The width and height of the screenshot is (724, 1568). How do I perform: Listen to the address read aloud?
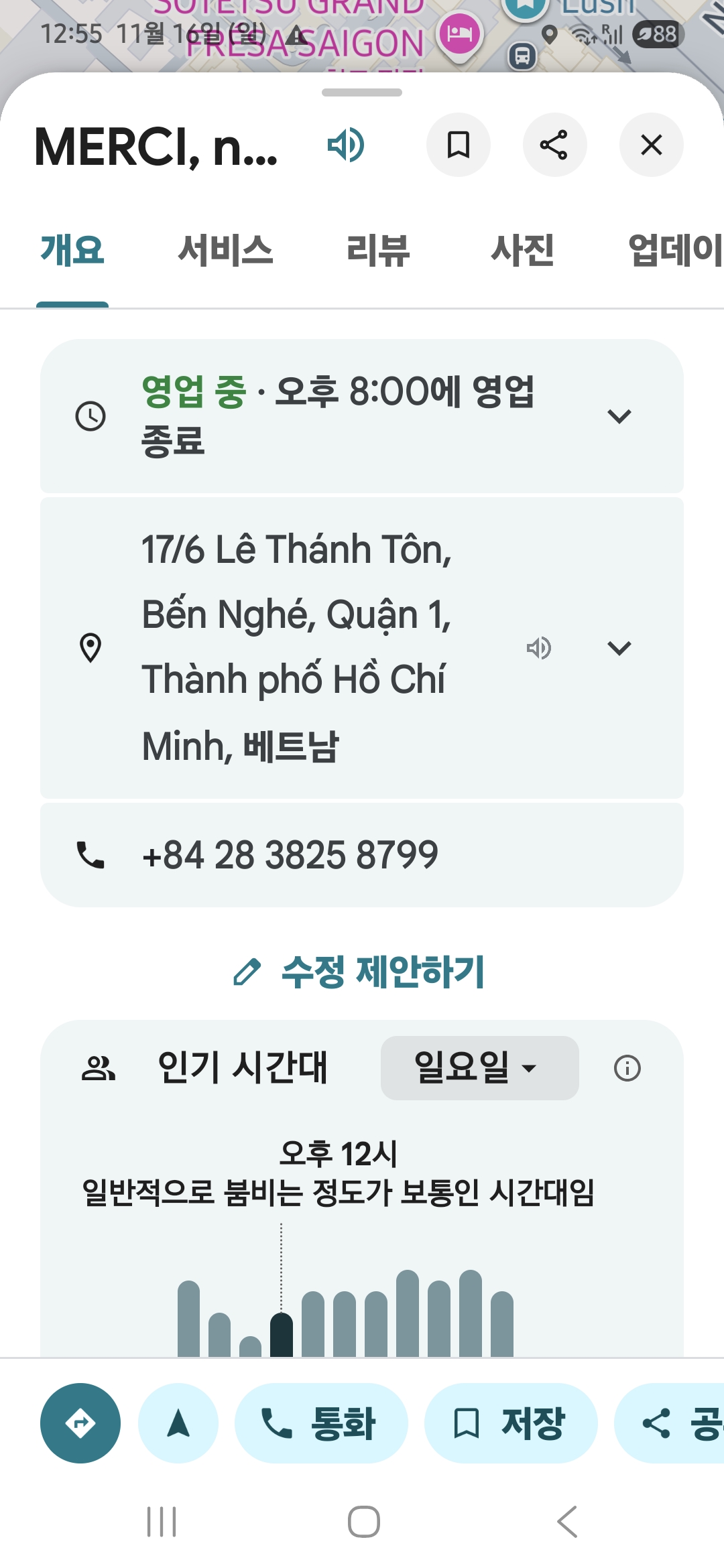point(538,648)
